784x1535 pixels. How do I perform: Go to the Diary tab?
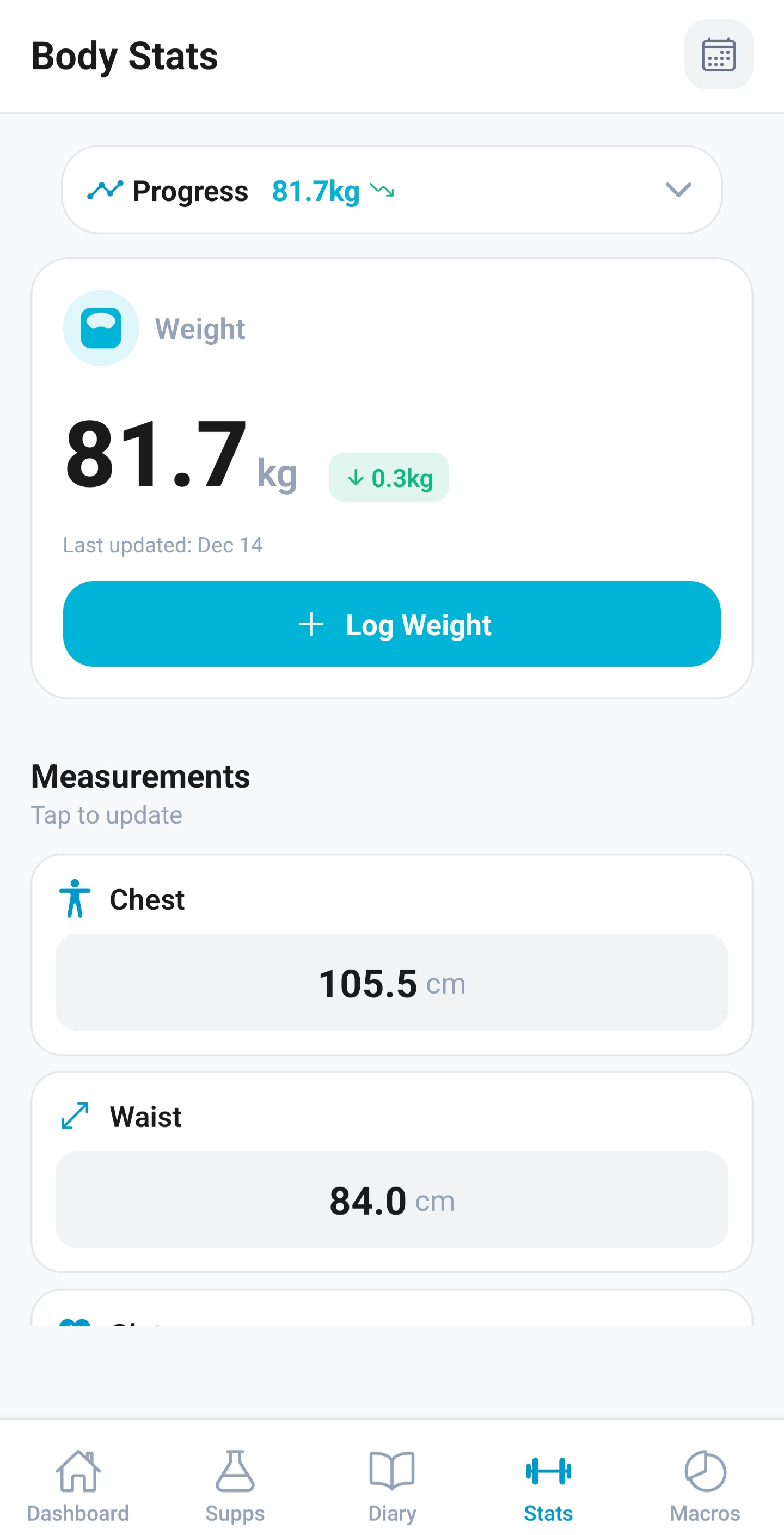[392, 1484]
